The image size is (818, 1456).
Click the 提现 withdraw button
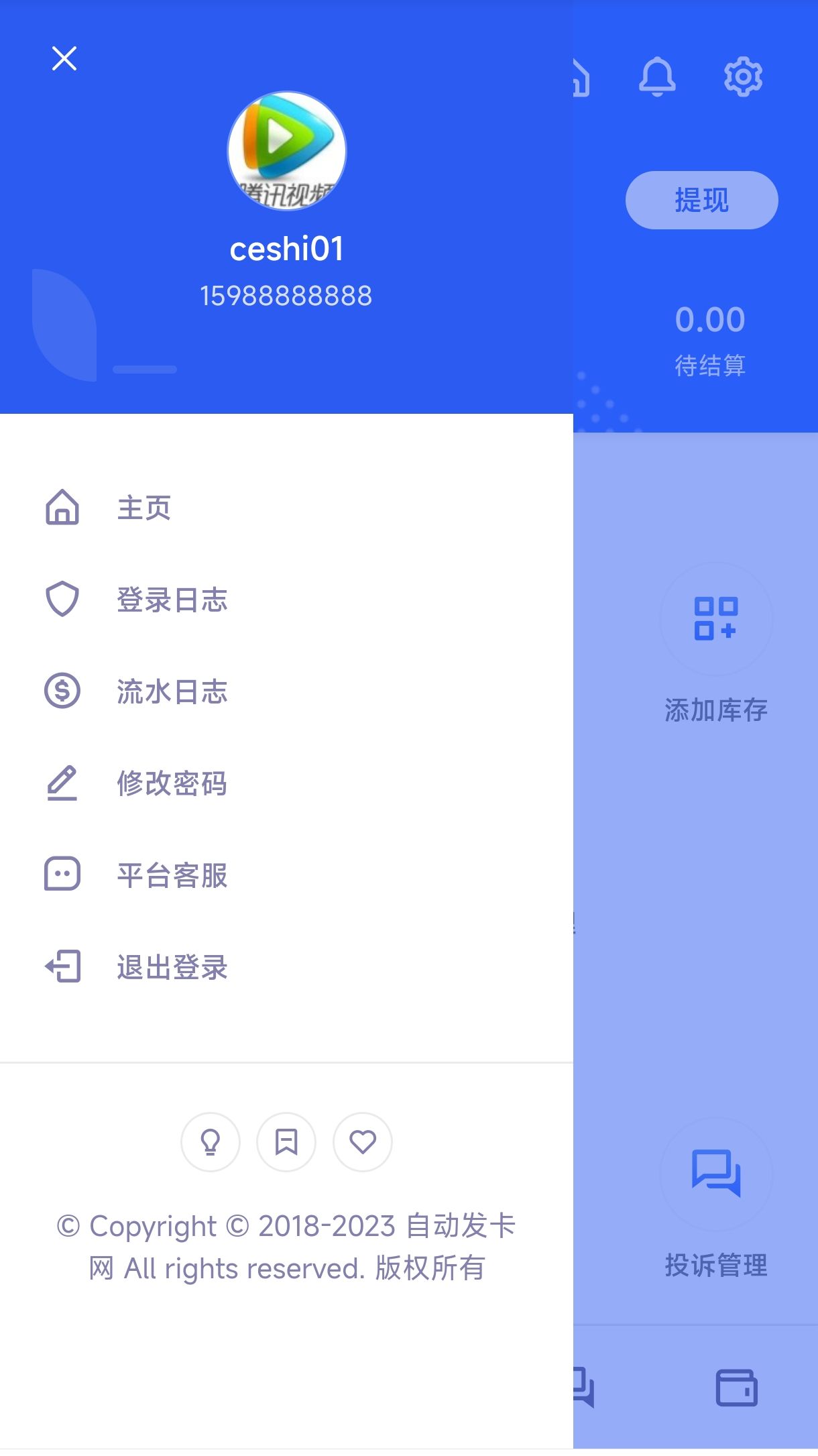[x=701, y=199]
